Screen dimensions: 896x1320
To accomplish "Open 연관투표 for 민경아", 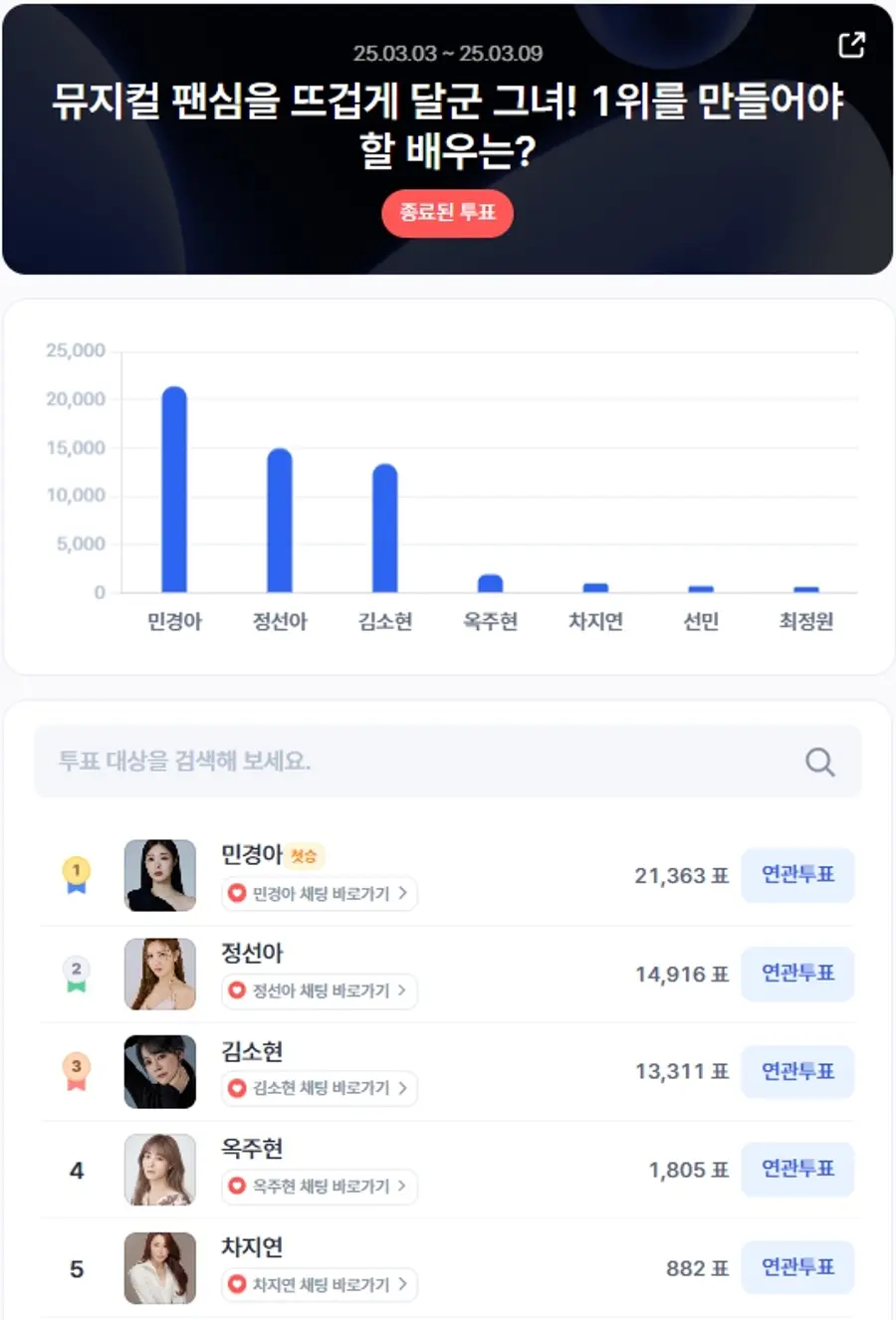I will [798, 876].
